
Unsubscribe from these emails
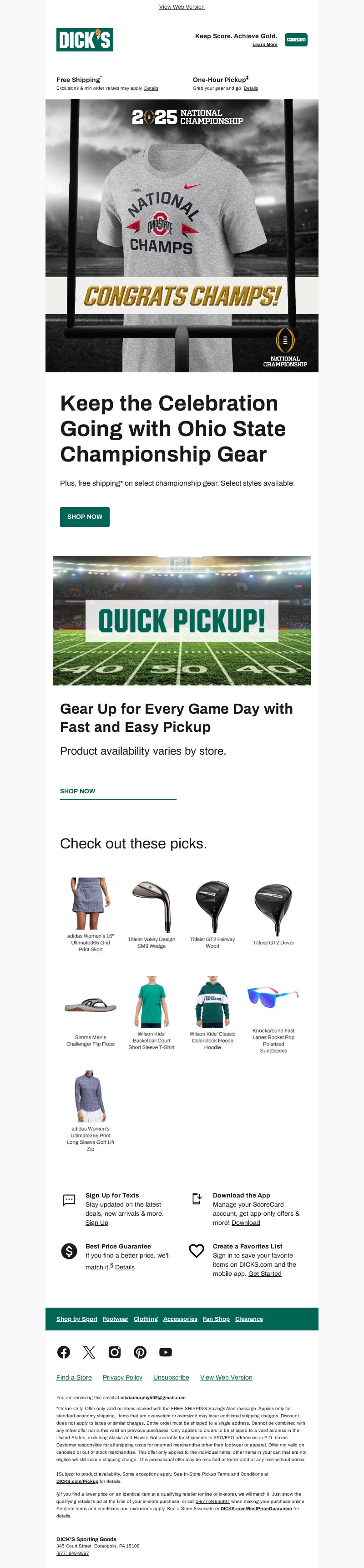171,1377
